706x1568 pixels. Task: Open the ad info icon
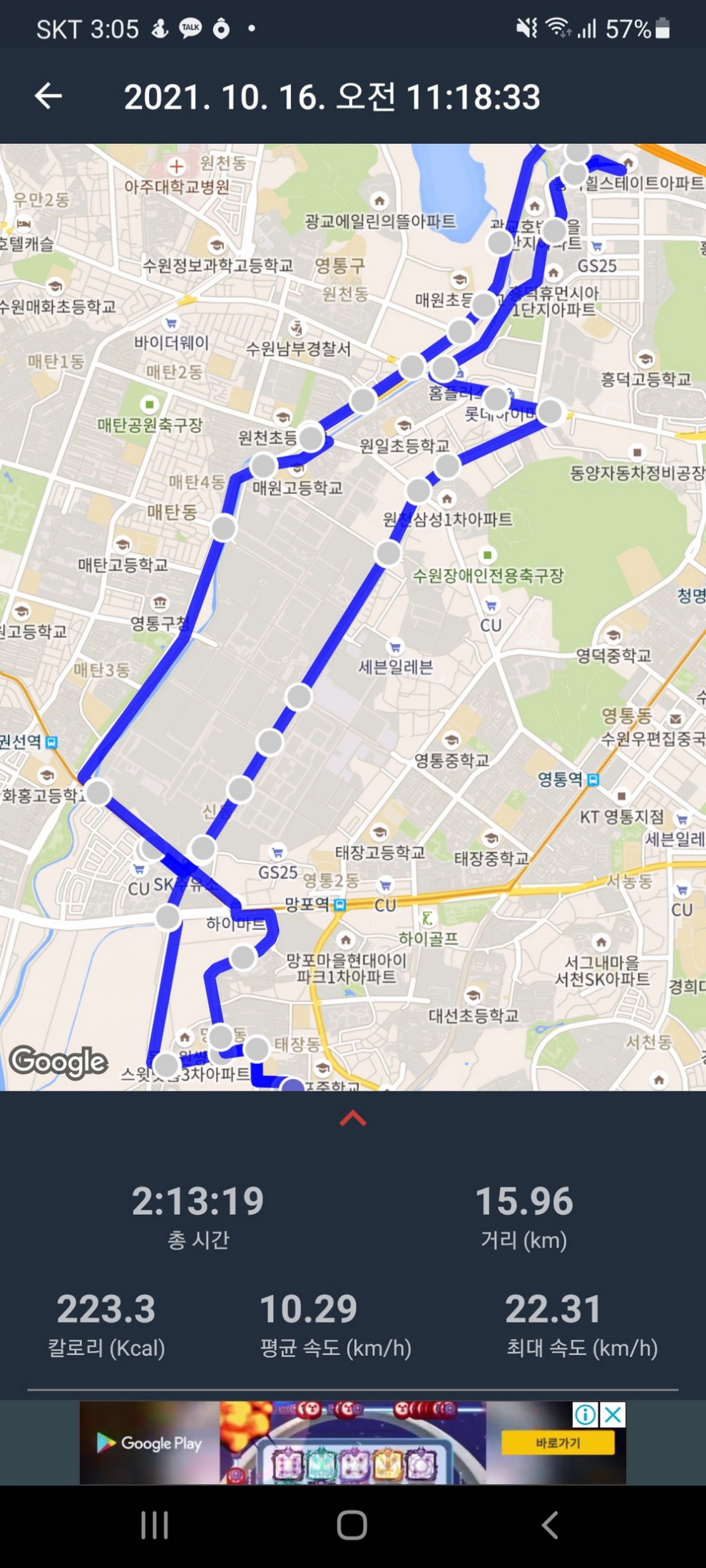pyautogui.click(x=585, y=1415)
